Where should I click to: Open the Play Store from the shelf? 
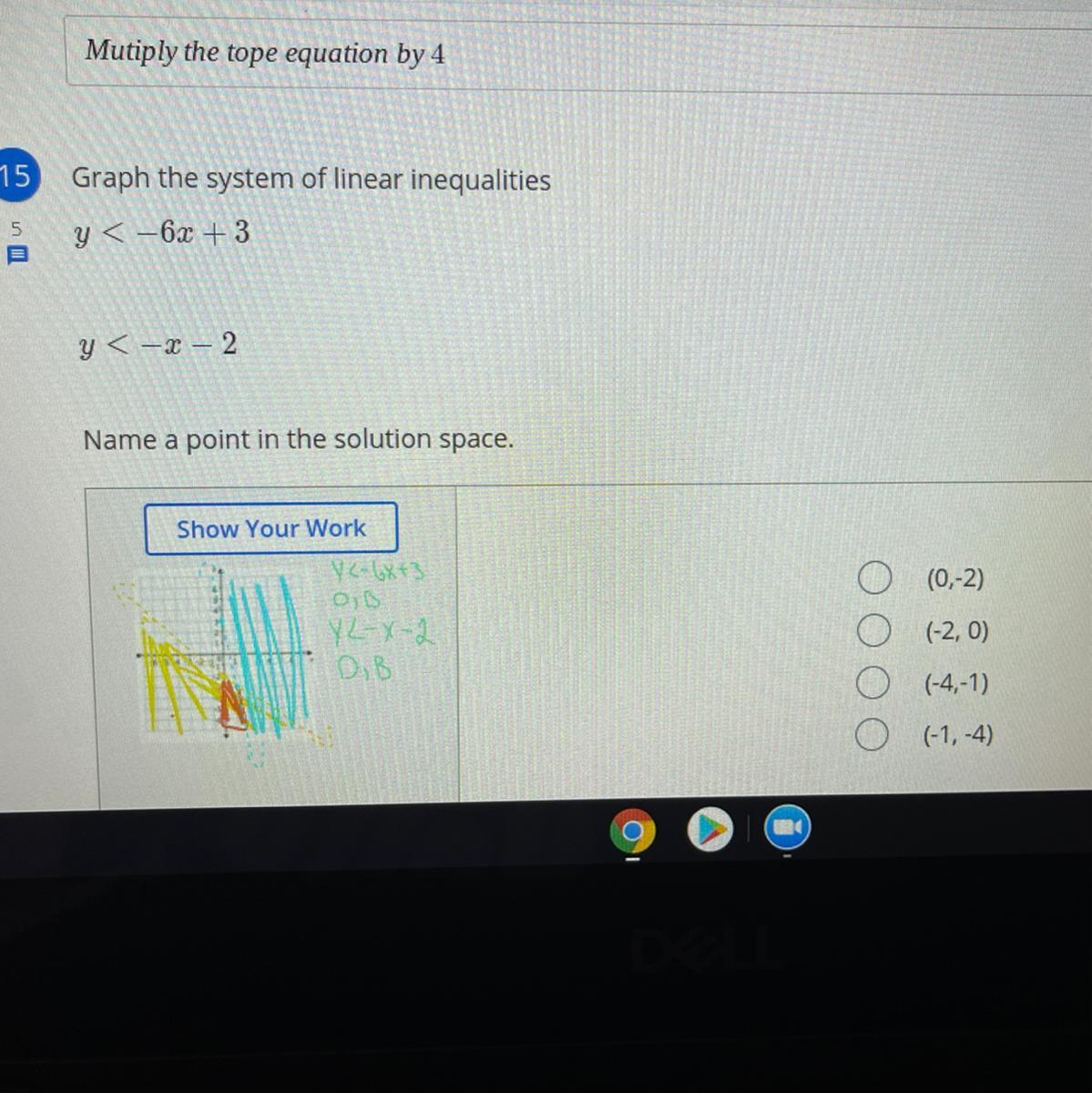point(709,830)
